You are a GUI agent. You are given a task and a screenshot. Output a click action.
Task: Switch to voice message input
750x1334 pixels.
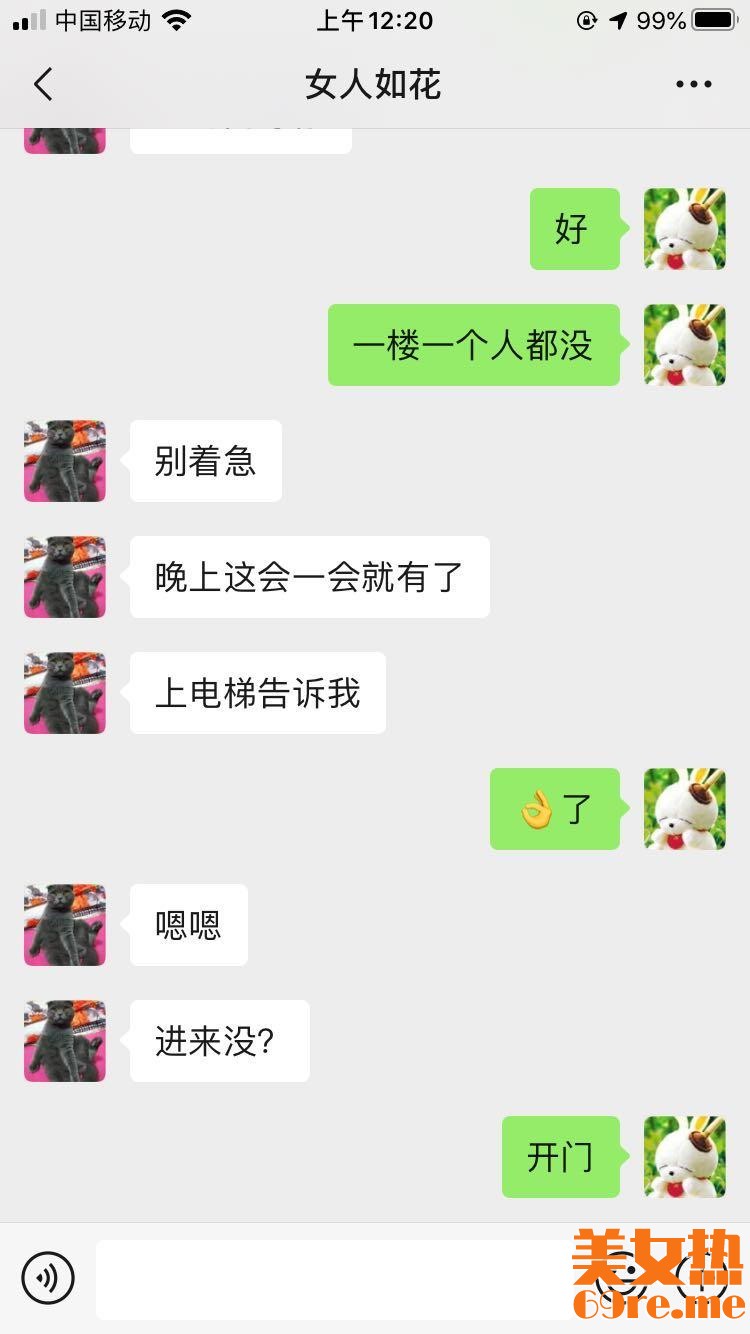coord(48,1277)
